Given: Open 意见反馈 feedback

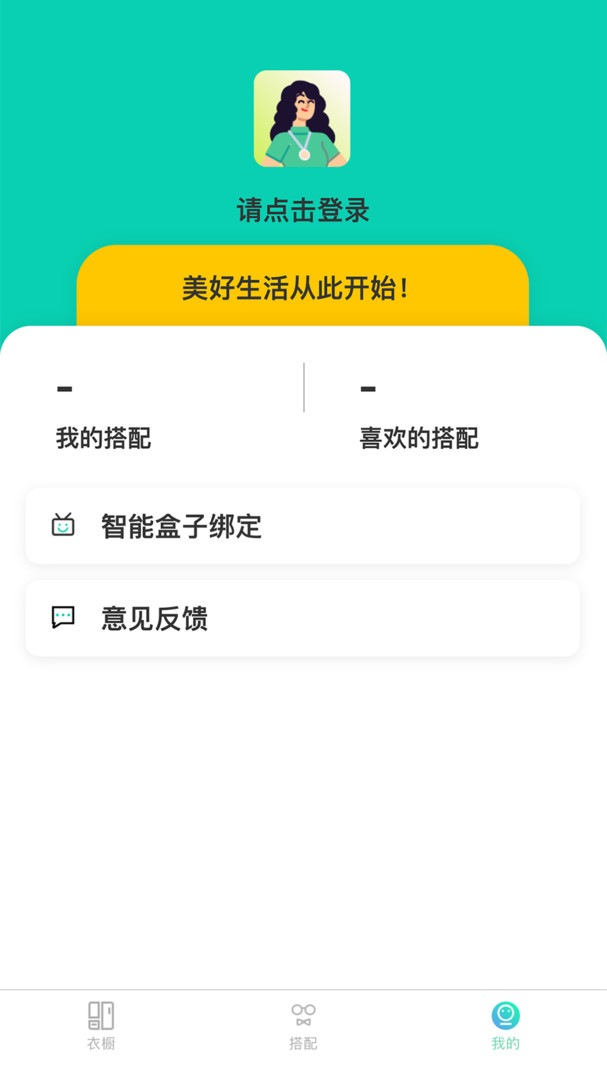Looking at the screenshot, I should pyautogui.click(x=302, y=618).
